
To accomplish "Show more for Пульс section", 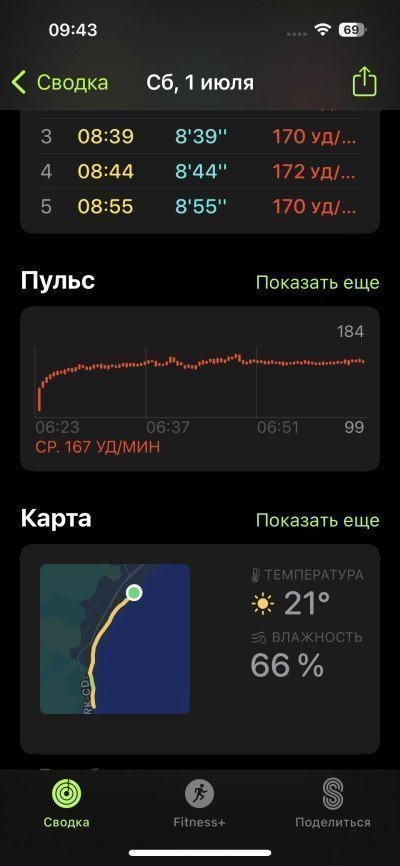I will pos(318,282).
